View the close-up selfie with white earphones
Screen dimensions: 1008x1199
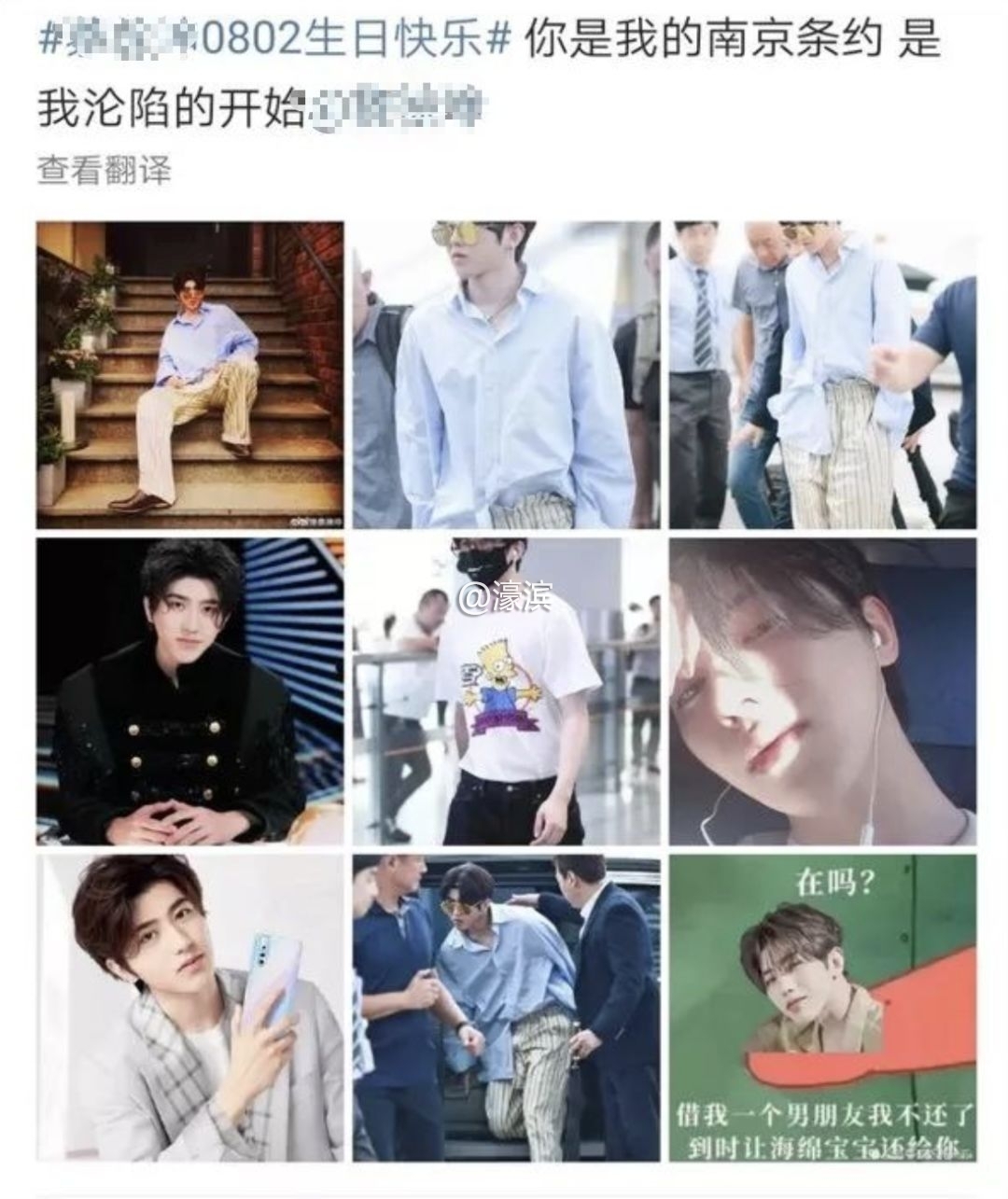pos(822,691)
